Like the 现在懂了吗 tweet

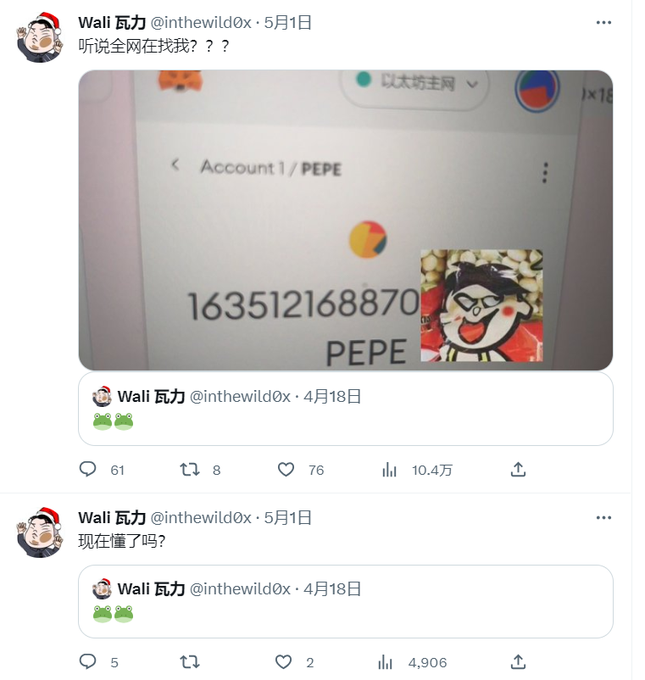[x=286, y=662]
